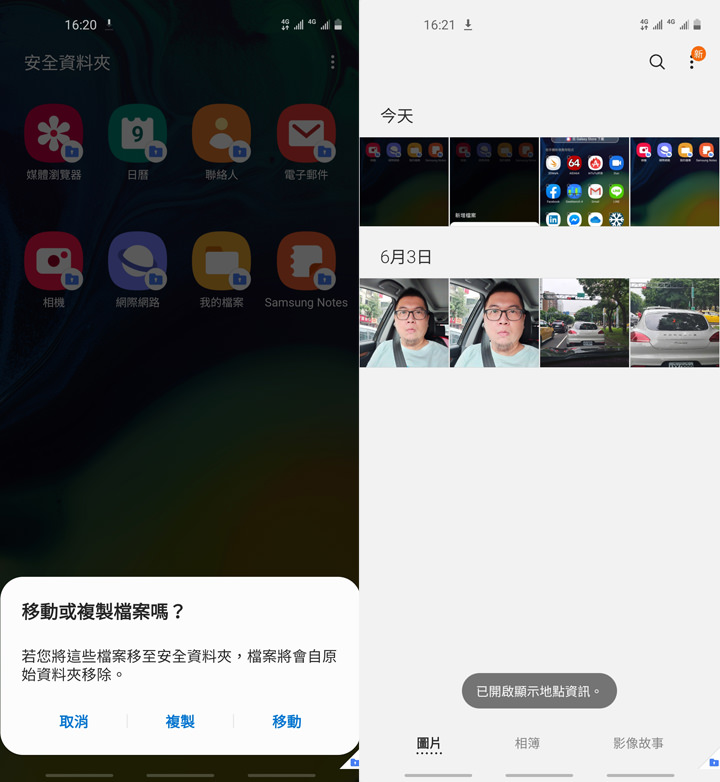
Task: Choose 移動 to move files to Secure Folder
Action: (287, 722)
